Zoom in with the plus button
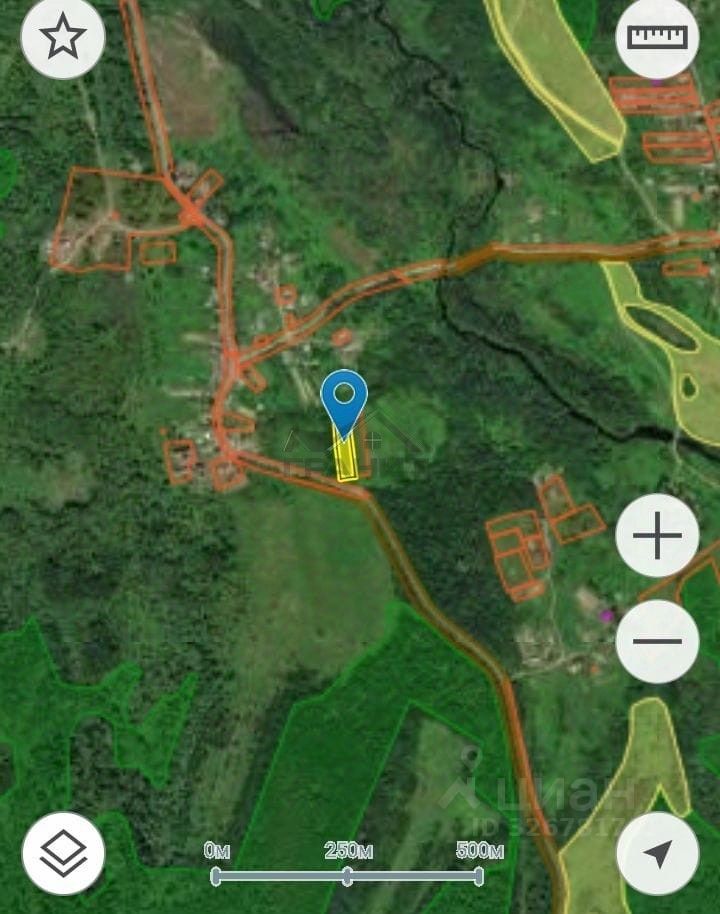 (x=657, y=536)
